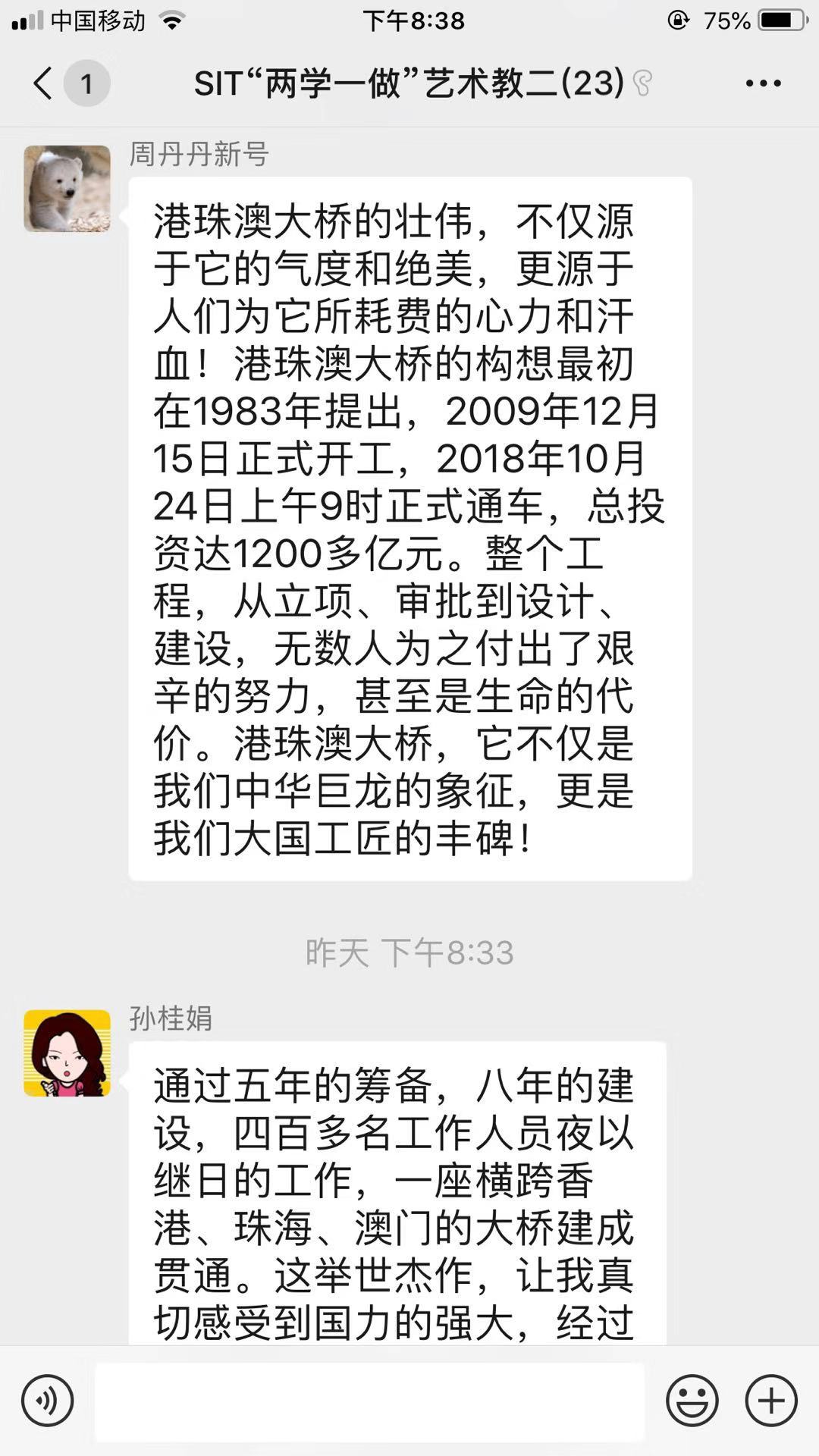This screenshot has width=819, height=1456.
Task: Go back to the chat list
Action: click(44, 83)
